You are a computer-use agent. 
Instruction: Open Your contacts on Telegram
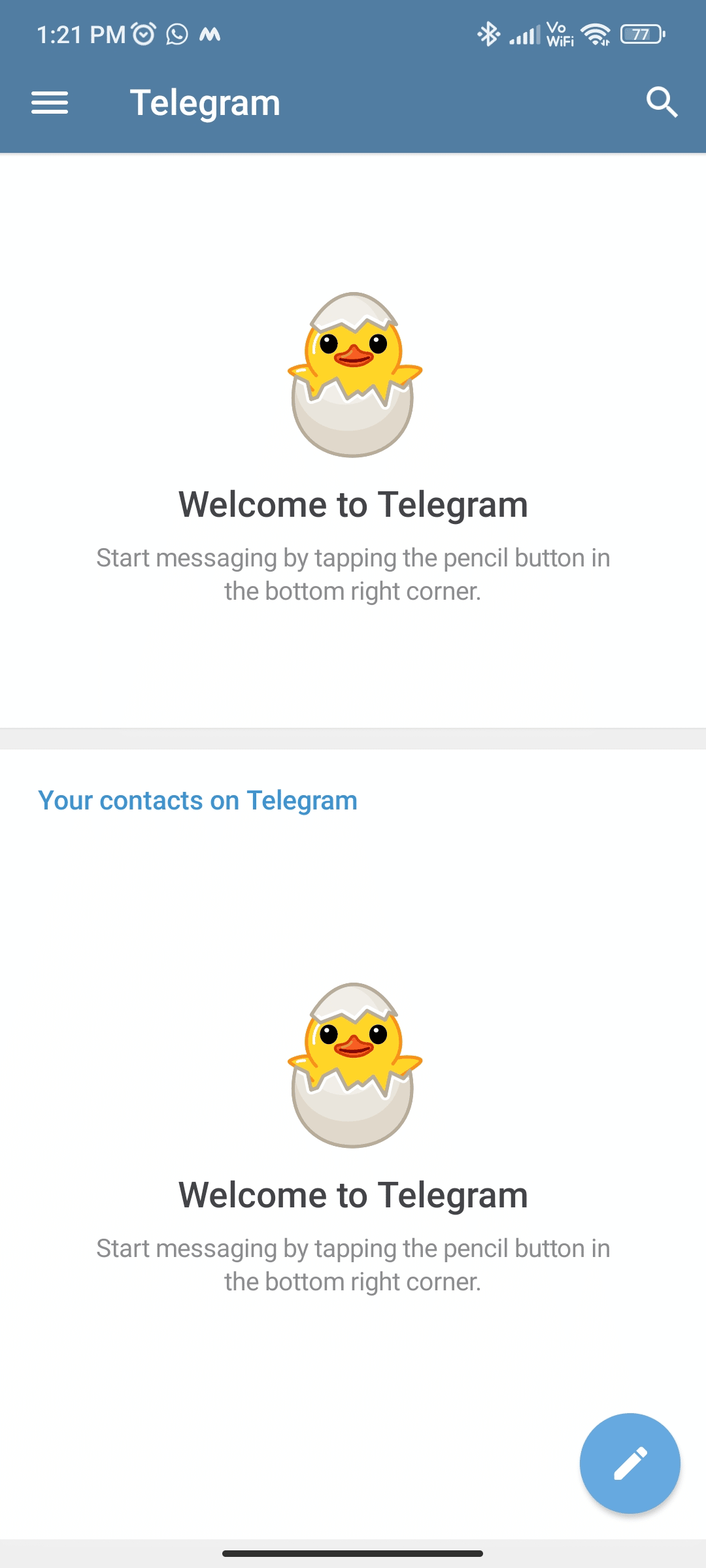[x=197, y=800]
